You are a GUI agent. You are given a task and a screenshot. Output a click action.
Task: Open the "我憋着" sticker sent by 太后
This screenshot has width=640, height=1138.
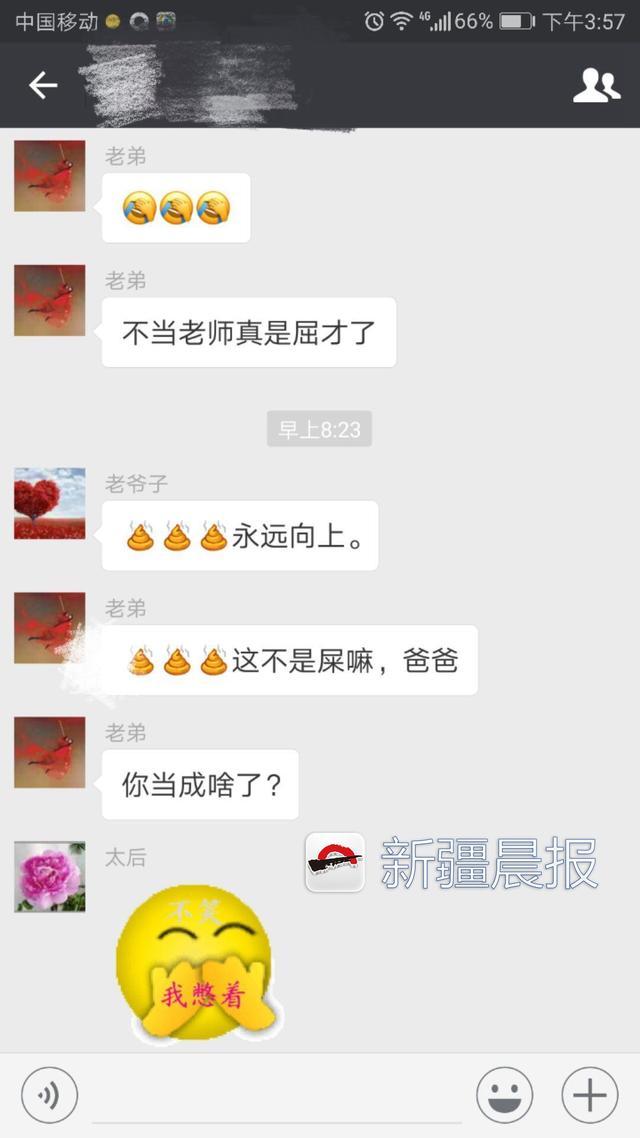(195, 961)
